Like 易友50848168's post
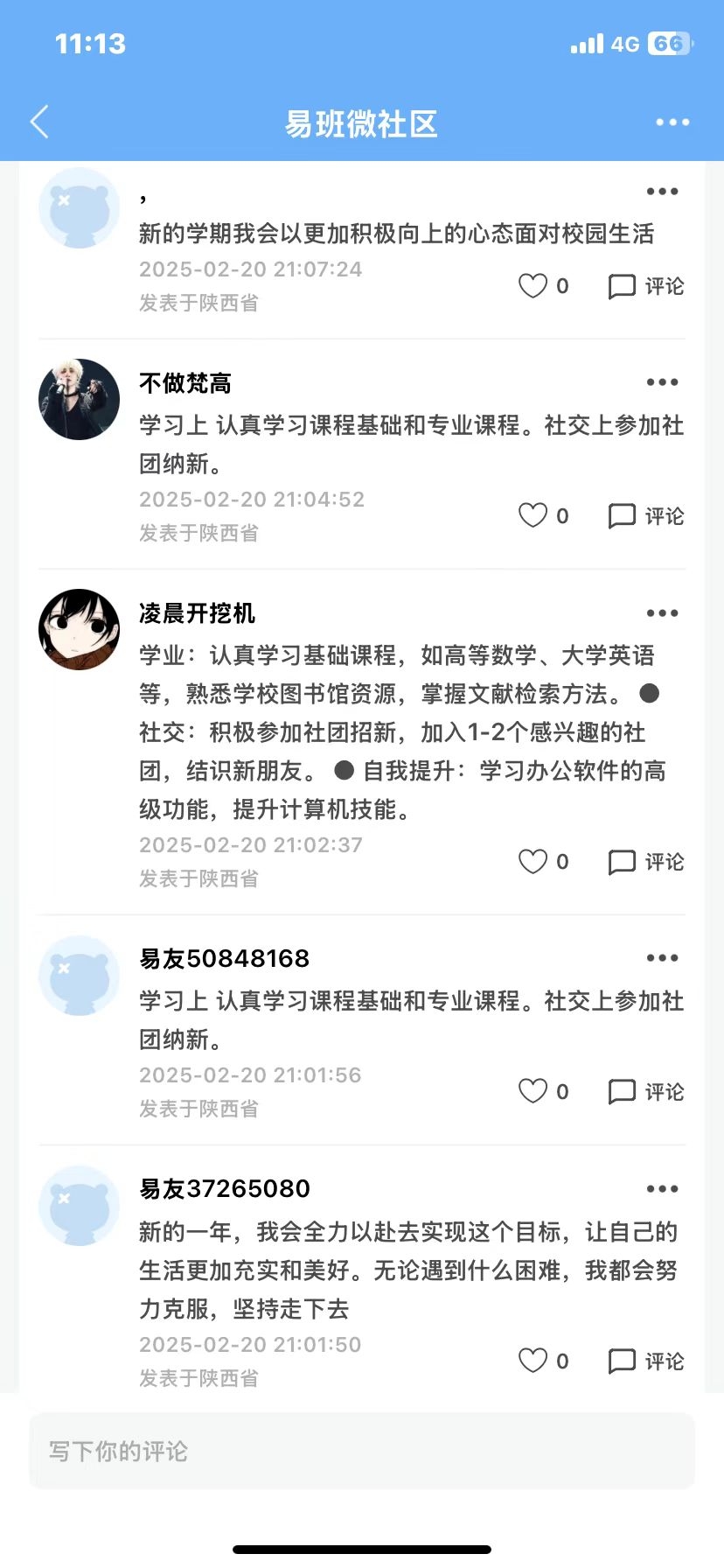This screenshot has height=1568, width=724. pyautogui.click(x=533, y=1091)
